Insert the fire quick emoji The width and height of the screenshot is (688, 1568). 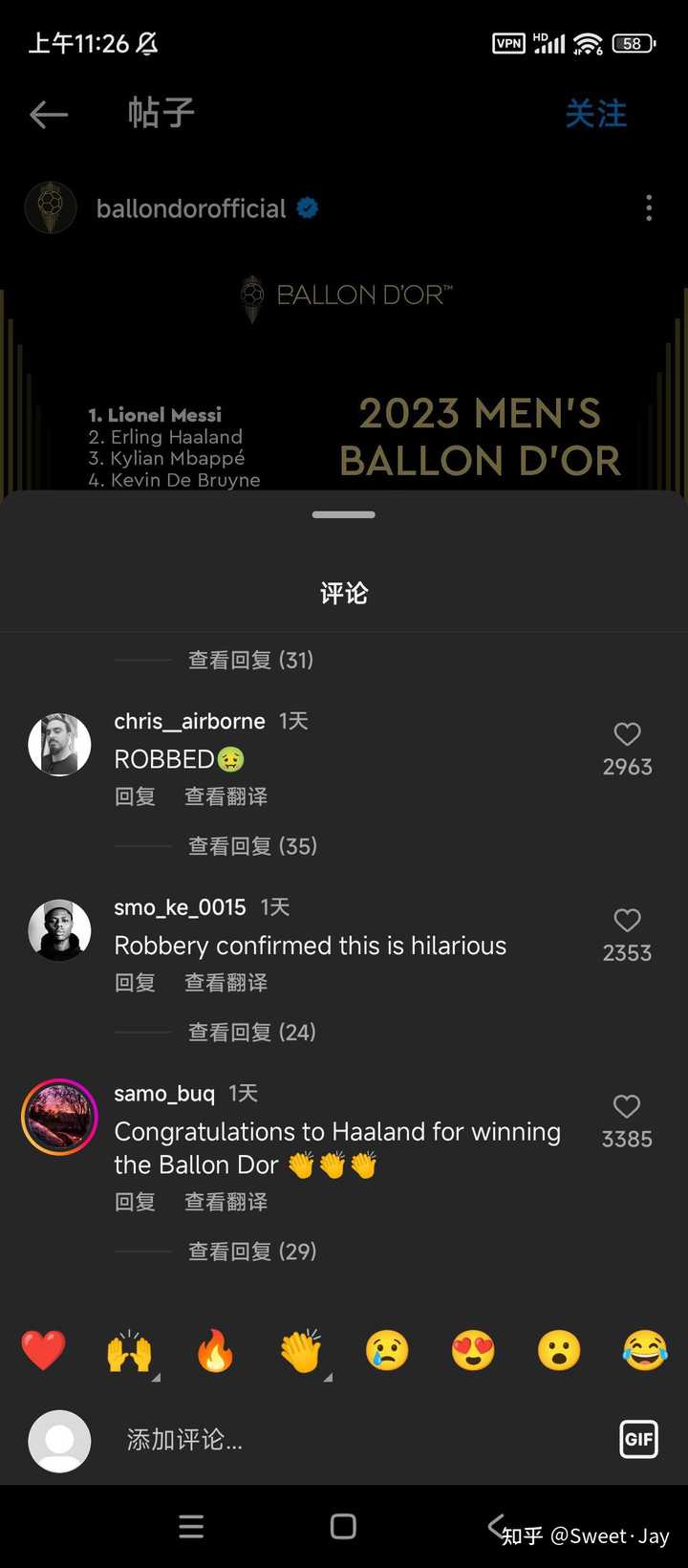[x=215, y=1351]
